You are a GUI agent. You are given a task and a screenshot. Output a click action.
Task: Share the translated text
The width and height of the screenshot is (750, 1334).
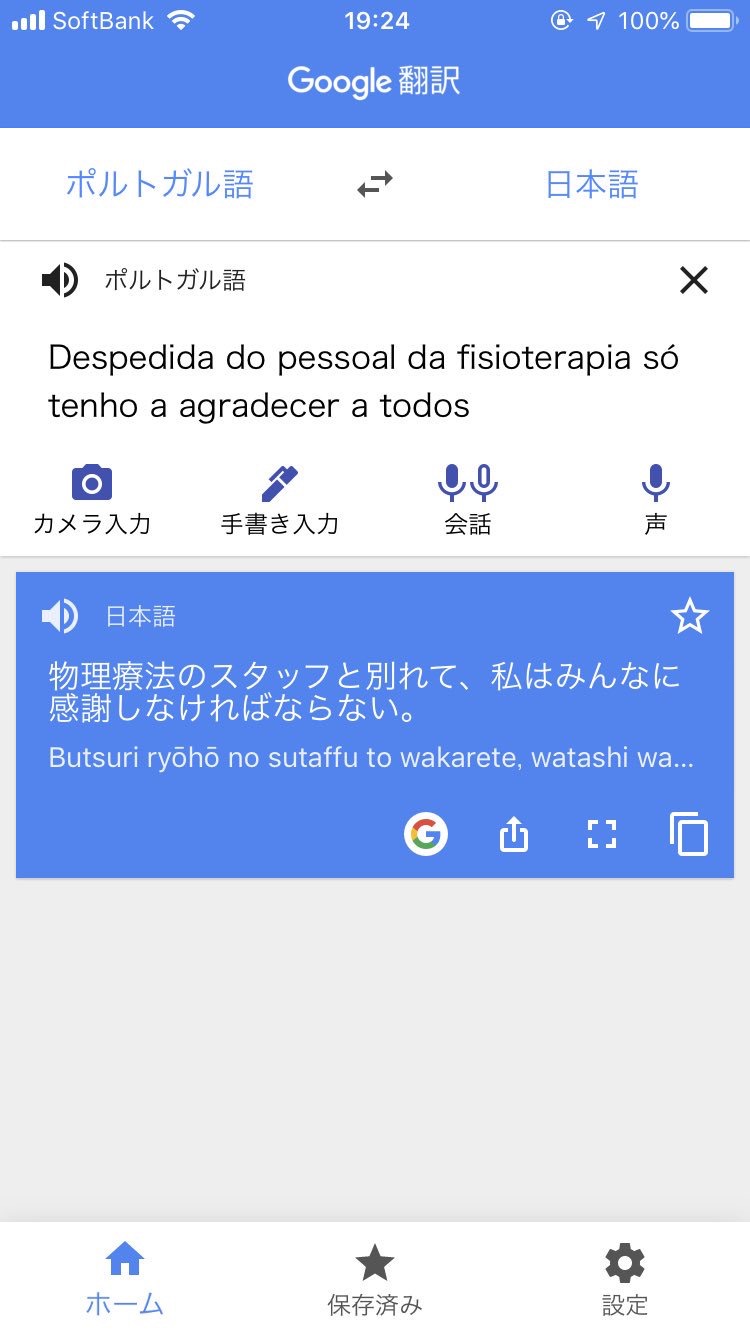click(513, 834)
